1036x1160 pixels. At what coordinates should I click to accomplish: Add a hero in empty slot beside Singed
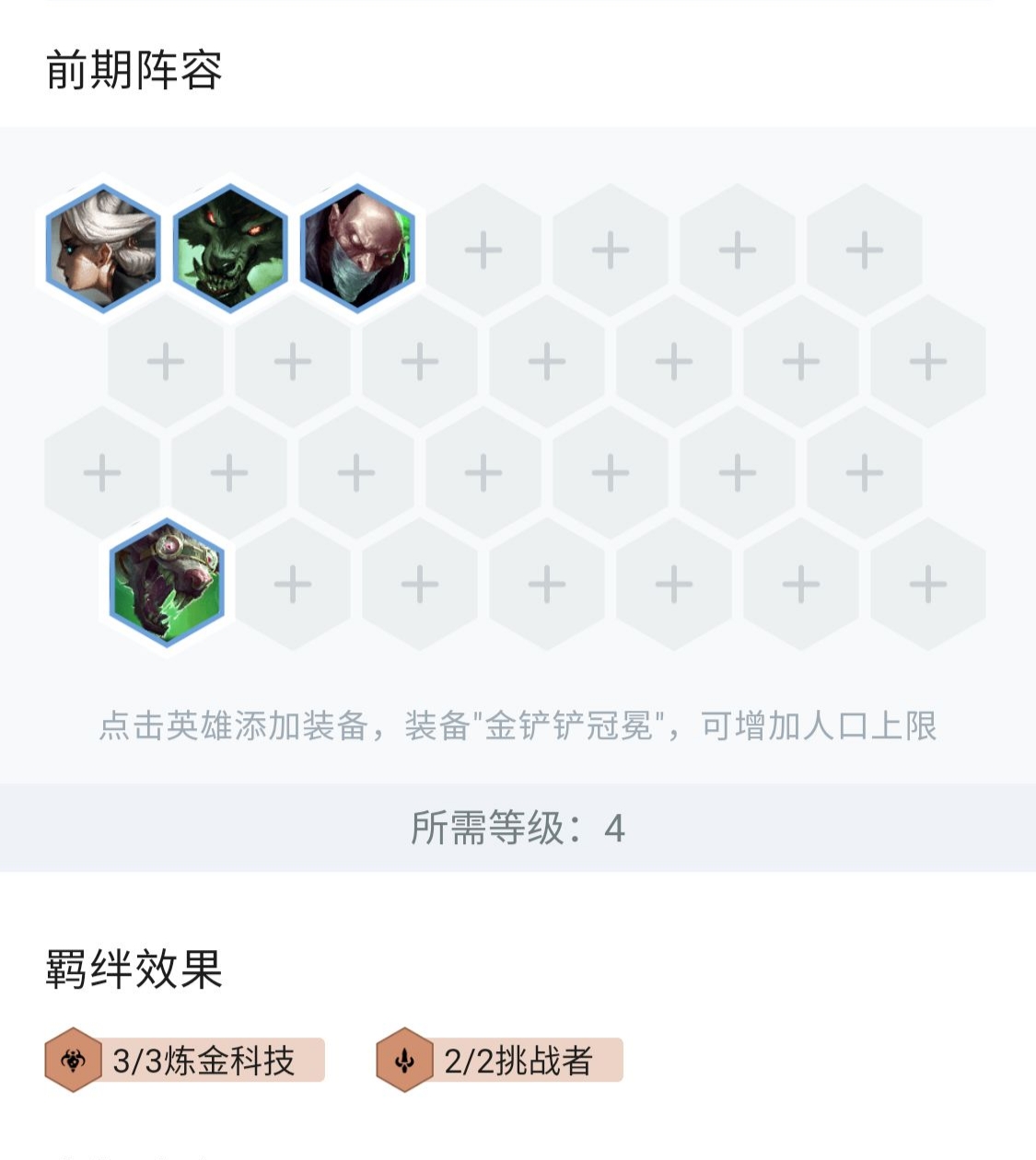click(483, 249)
